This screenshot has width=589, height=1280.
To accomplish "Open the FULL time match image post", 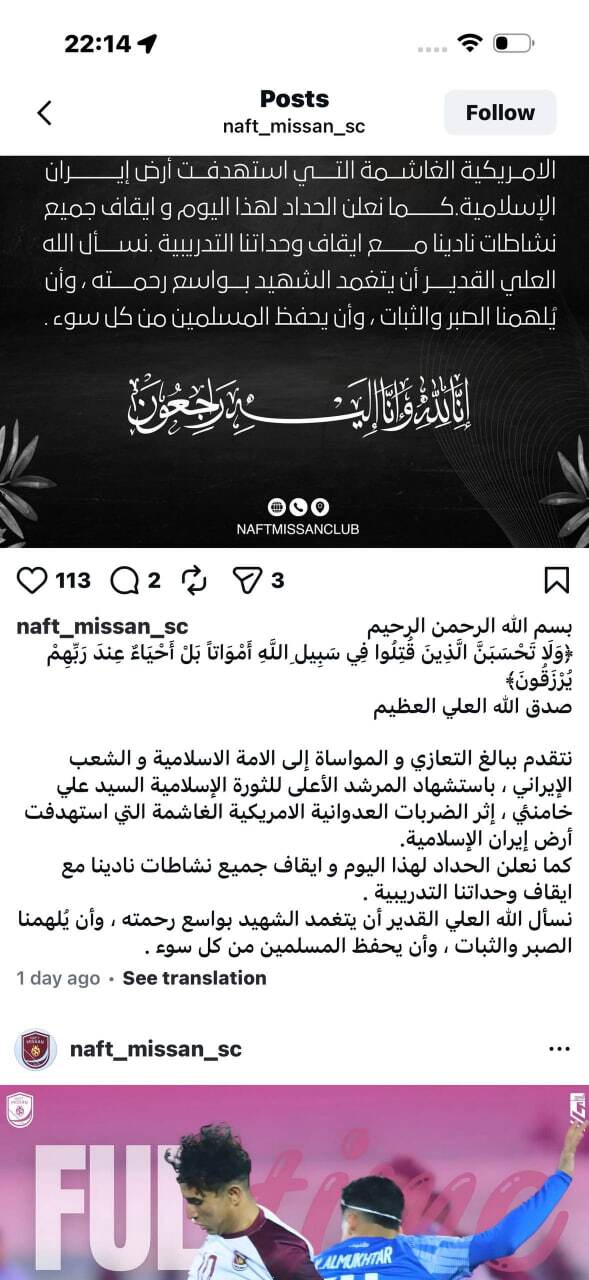I will (x=294, y=1182).
